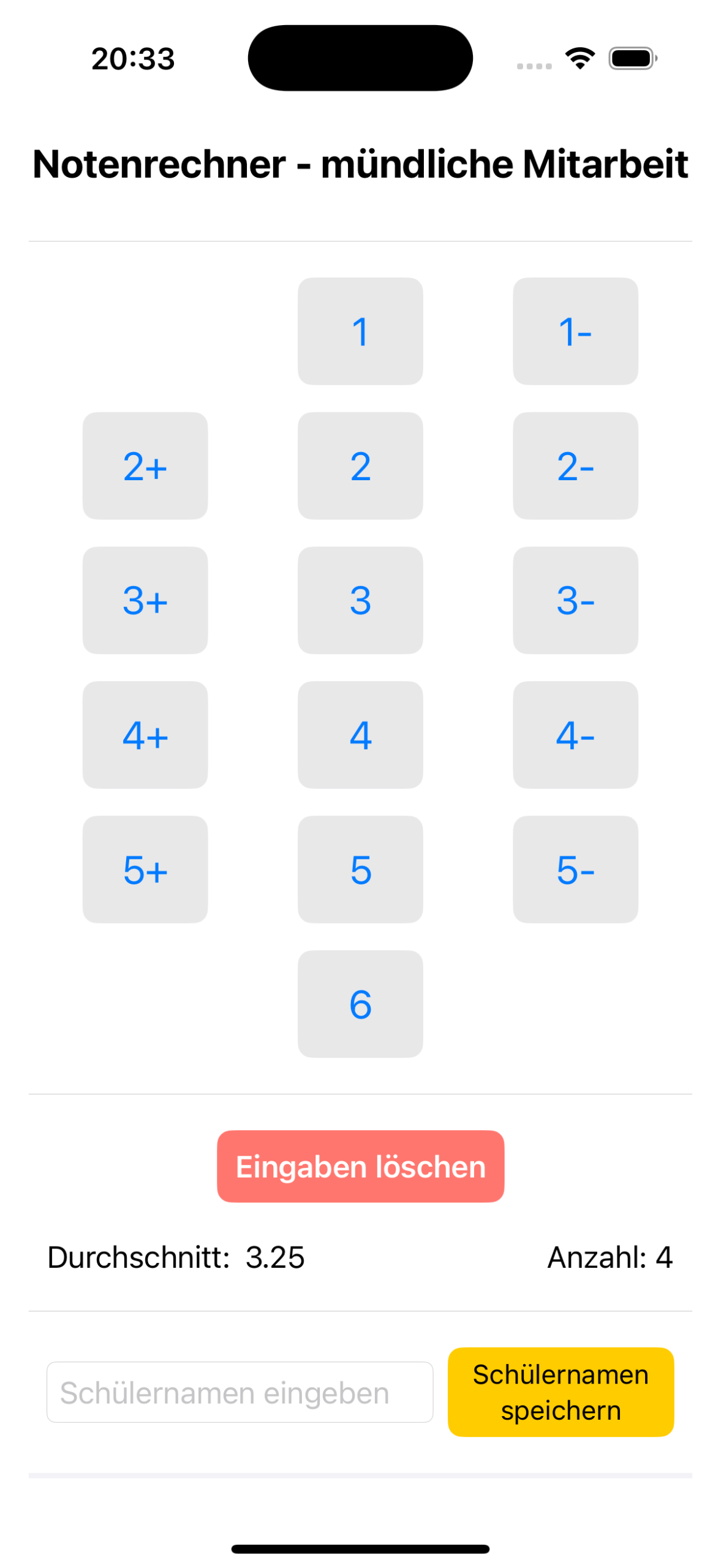Choose the 3+ grade button

point(145,600)
